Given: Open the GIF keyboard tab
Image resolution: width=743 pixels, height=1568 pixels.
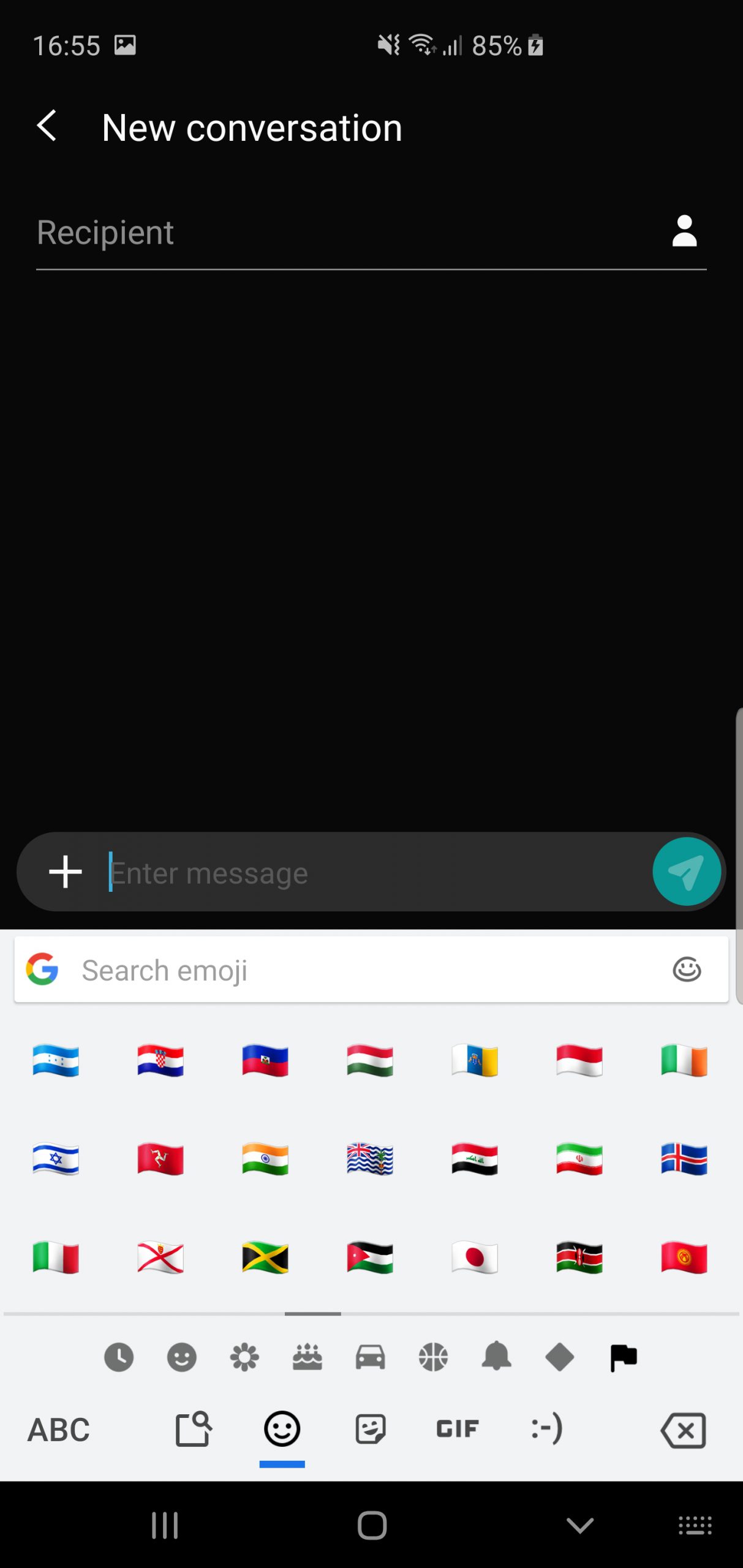Looking at the screenshot, I should point(458,1429).
